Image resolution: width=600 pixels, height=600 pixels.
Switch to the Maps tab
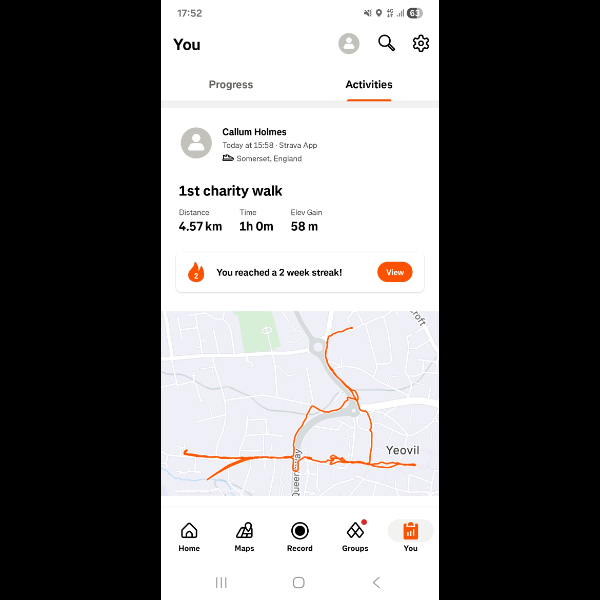click(244, 536)
